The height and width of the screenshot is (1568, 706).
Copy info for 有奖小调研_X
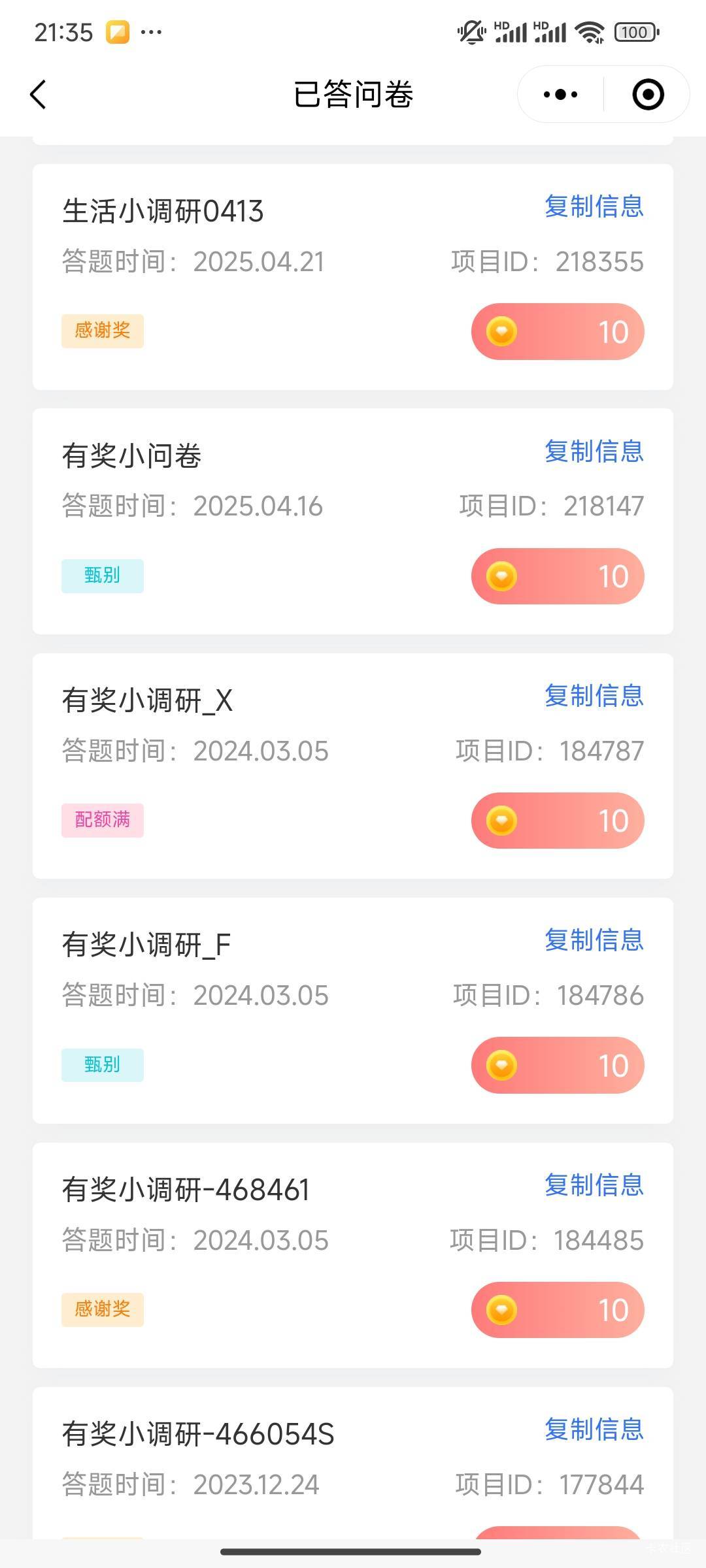594,696
